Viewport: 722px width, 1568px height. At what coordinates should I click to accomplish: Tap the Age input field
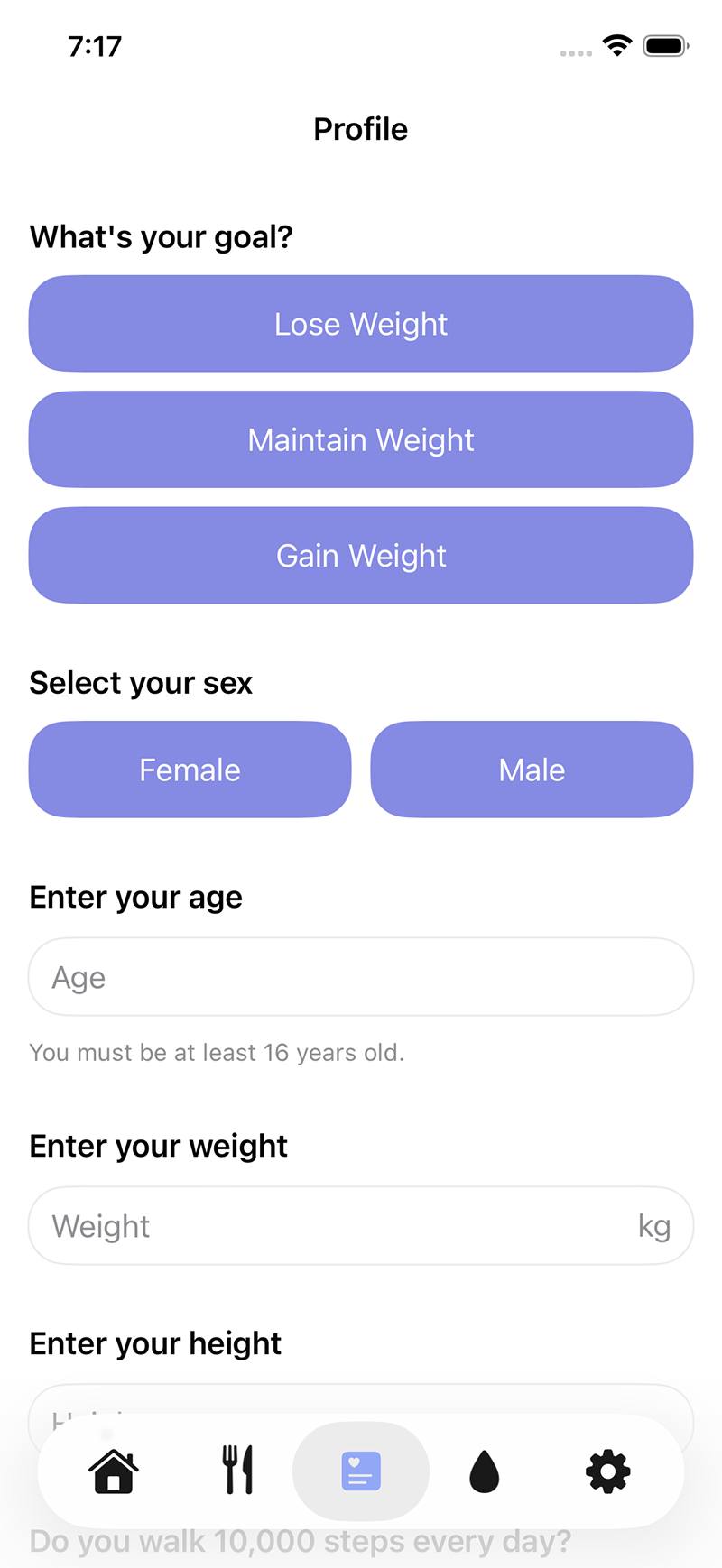click(360, 976)
